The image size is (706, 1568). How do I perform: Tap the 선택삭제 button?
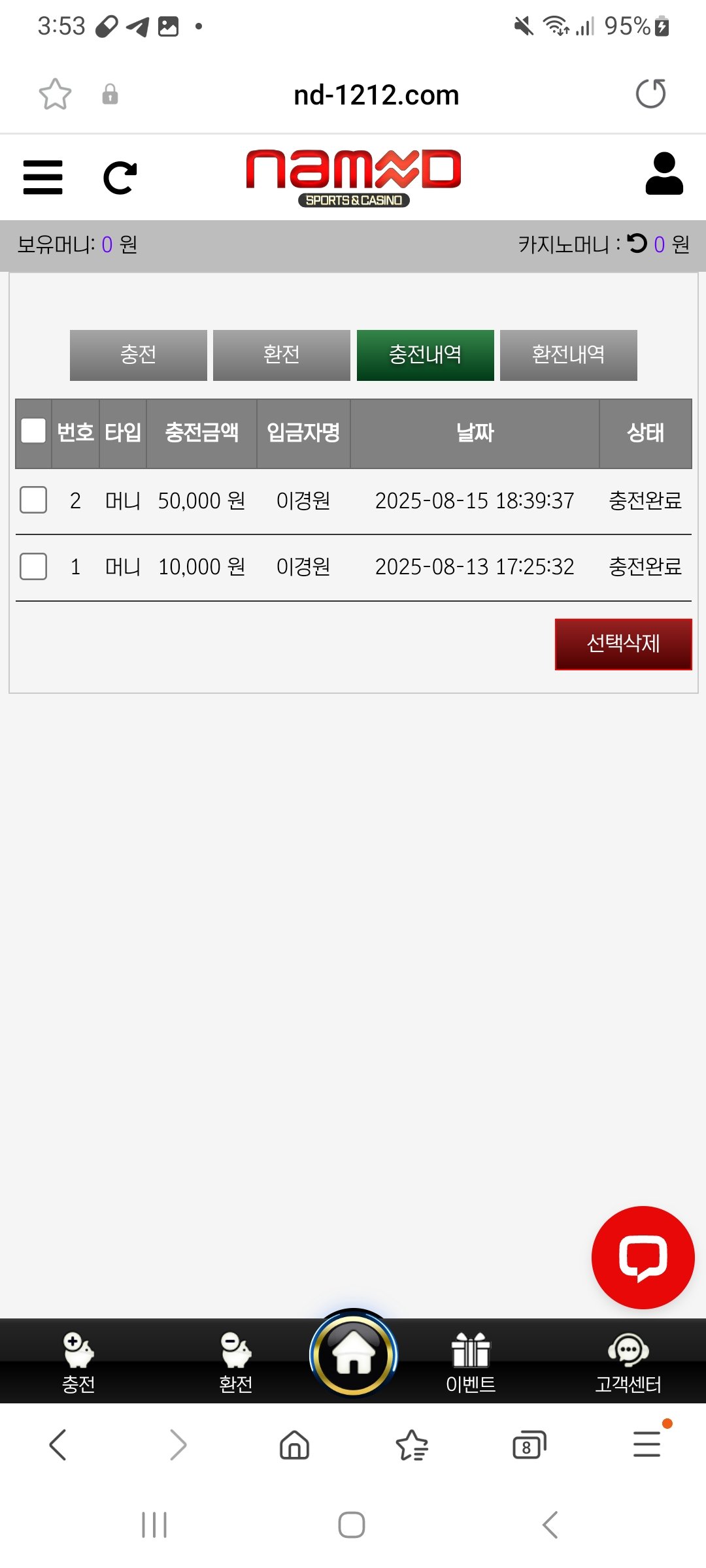tap(623, 644)
